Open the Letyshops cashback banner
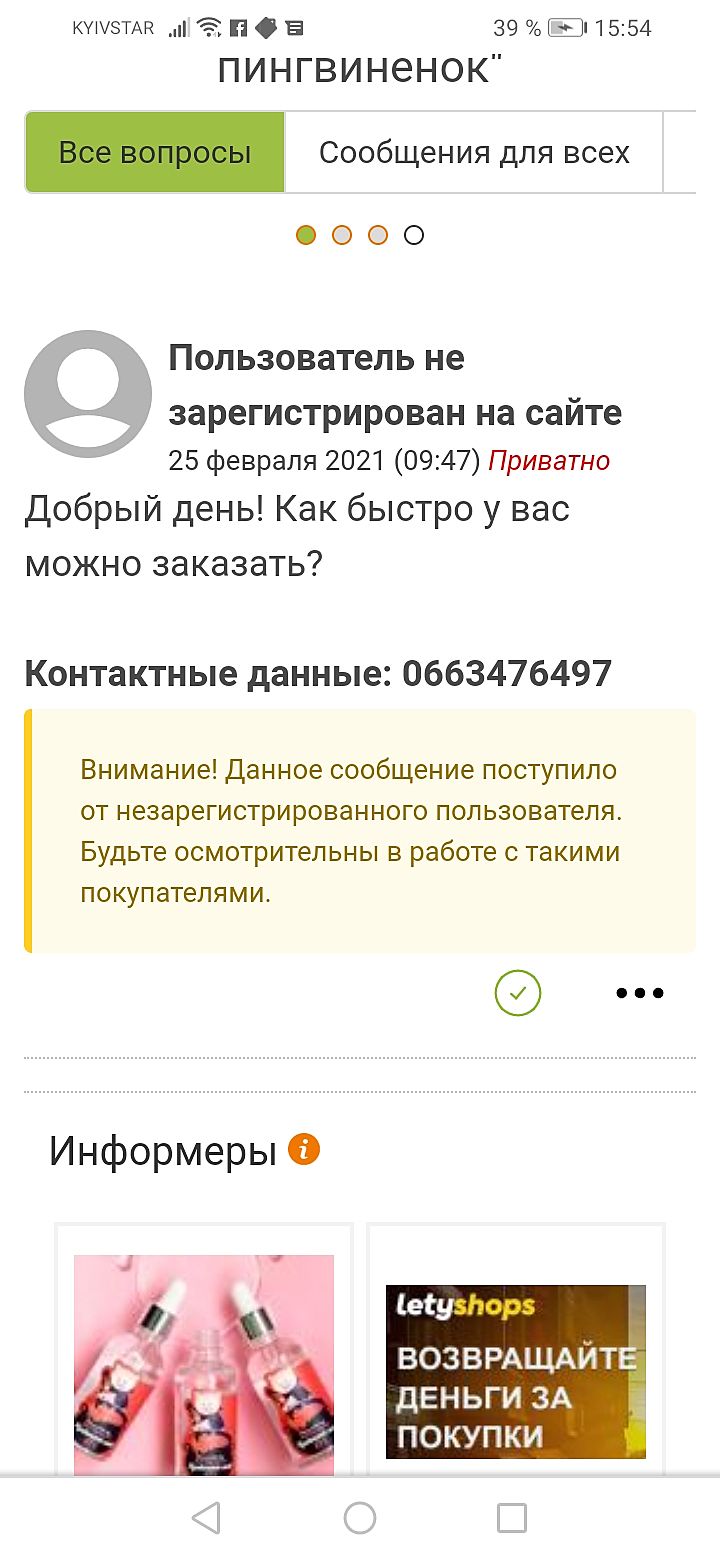The height and width of the screenshot is (1560, 720). [x=516, y=1371]
